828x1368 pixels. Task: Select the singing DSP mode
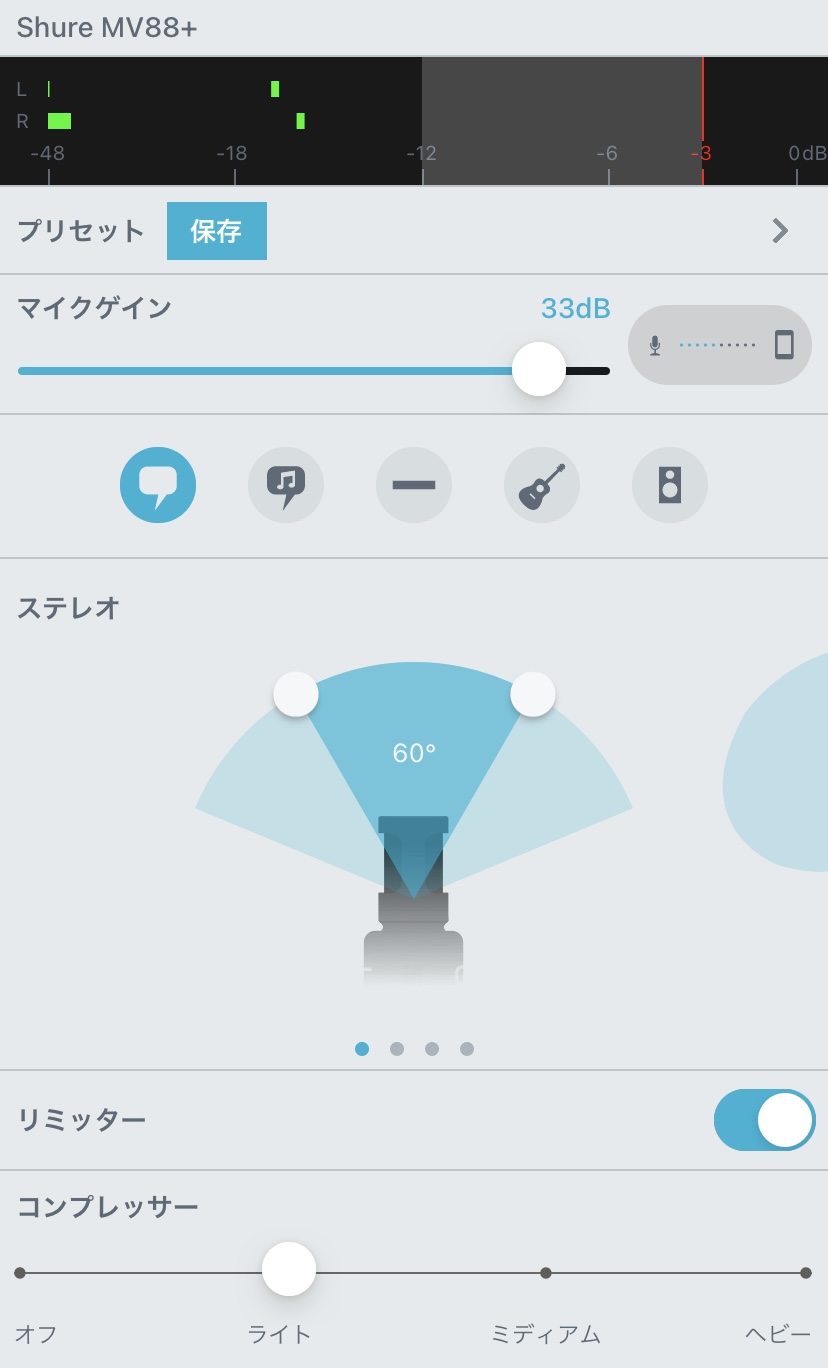(286, 486)
